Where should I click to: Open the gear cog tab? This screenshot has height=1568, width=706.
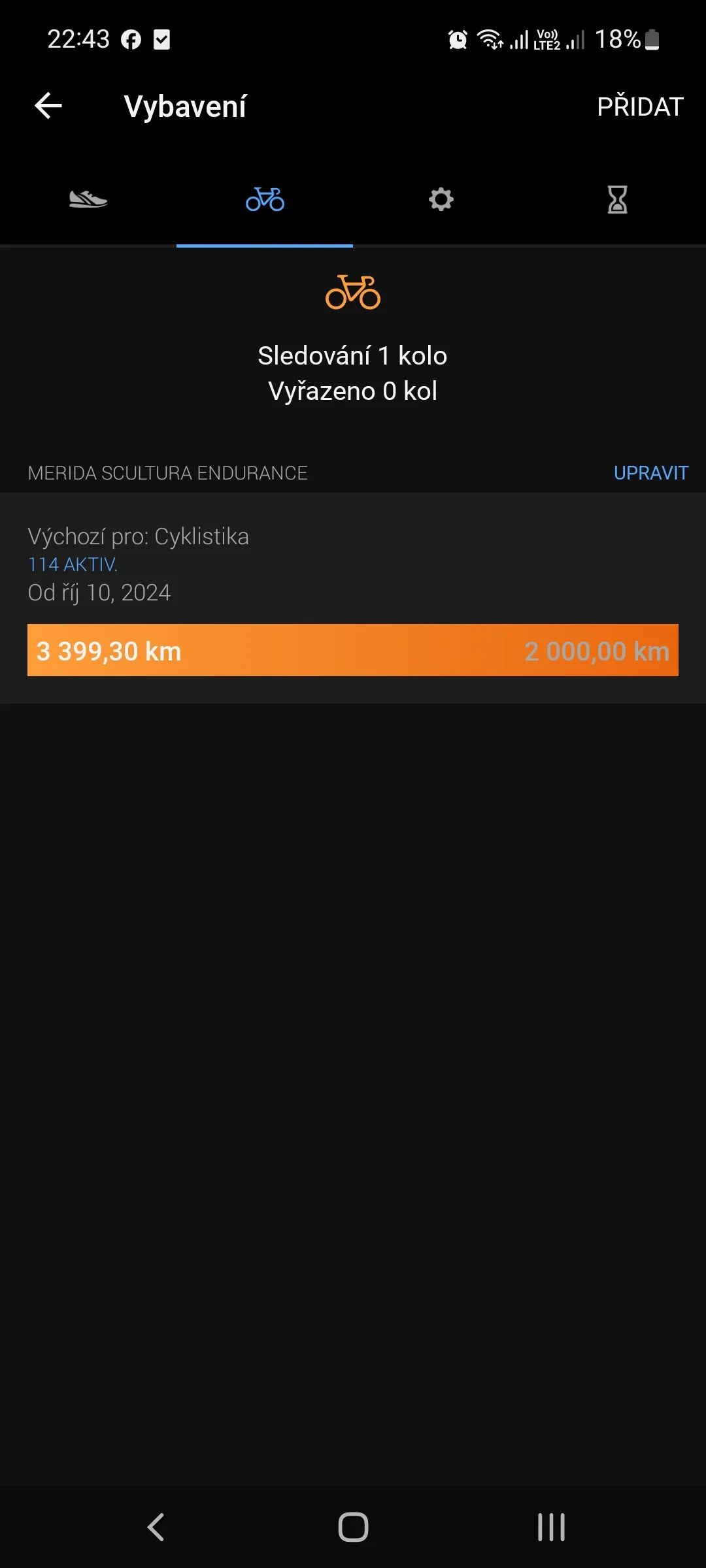pyautogui.click(x=441, y=199)
